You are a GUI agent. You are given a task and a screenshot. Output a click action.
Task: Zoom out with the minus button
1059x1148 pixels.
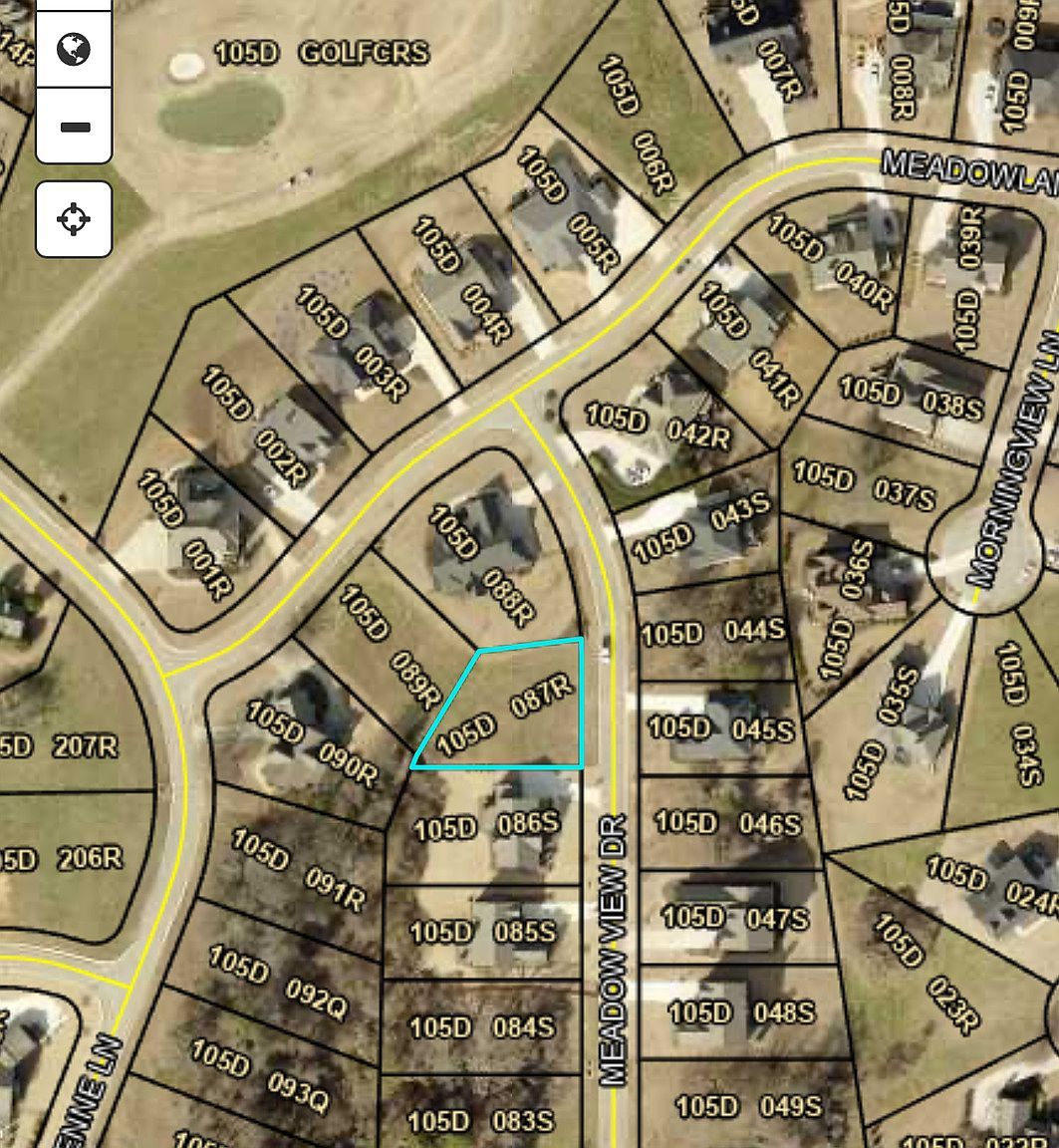74,127
